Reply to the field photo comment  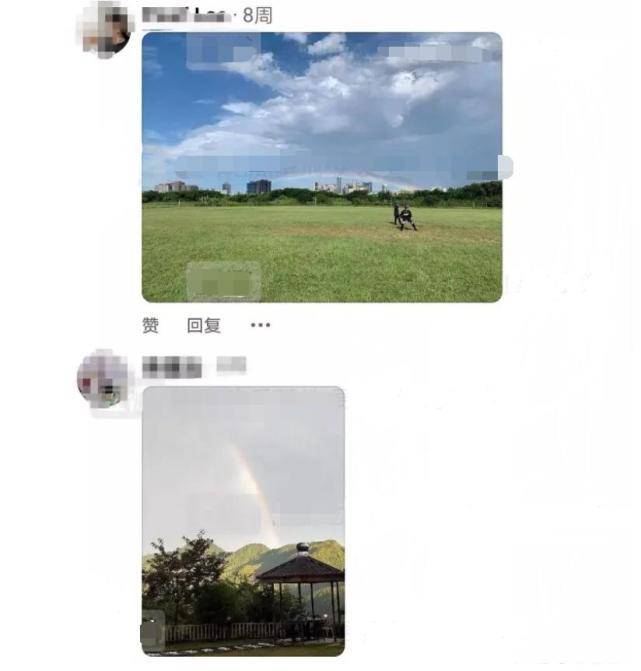point(204,325)
